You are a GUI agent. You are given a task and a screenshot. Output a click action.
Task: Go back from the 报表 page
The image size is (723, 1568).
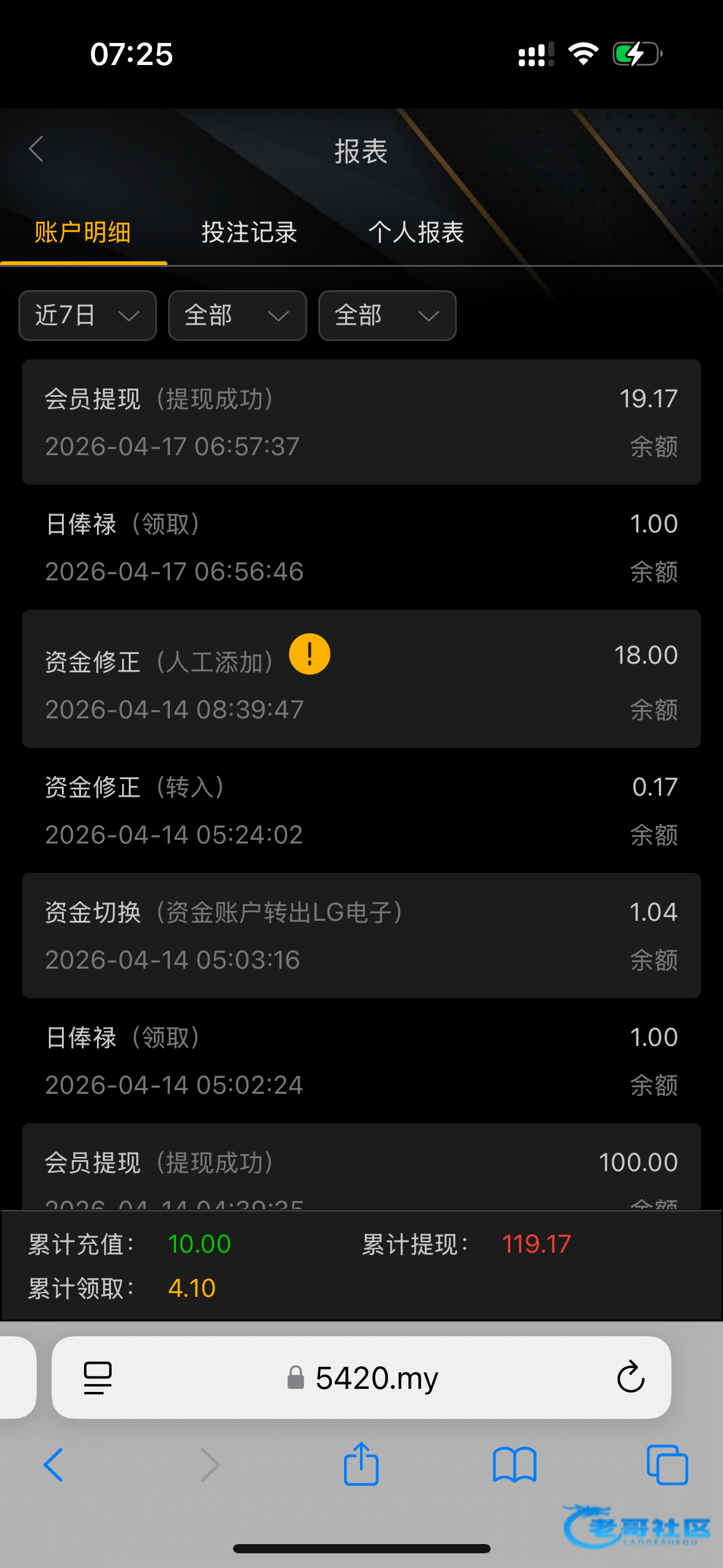(37, 150)
